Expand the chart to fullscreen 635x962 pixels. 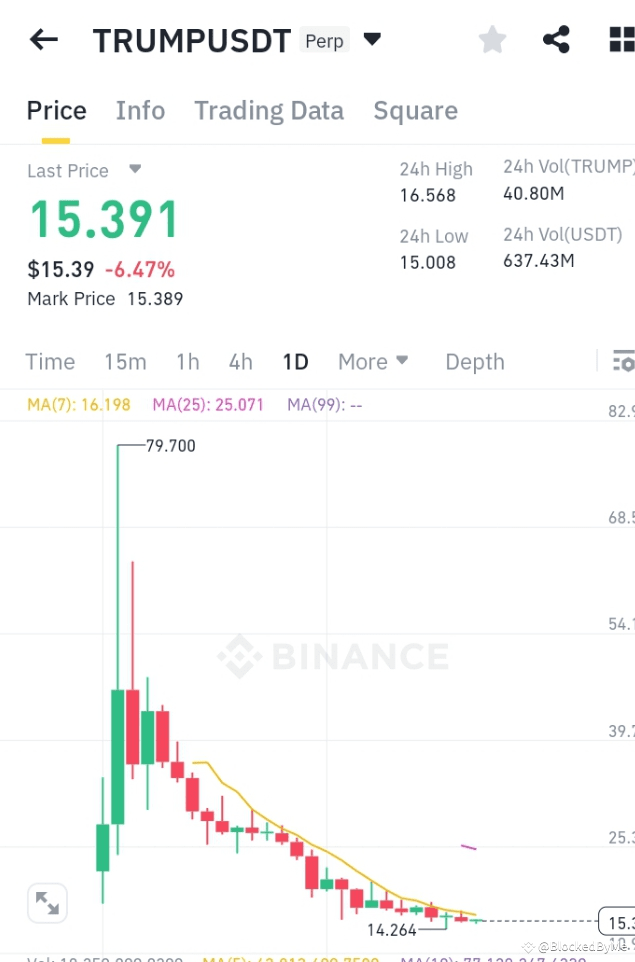click(x=47, y=903)
